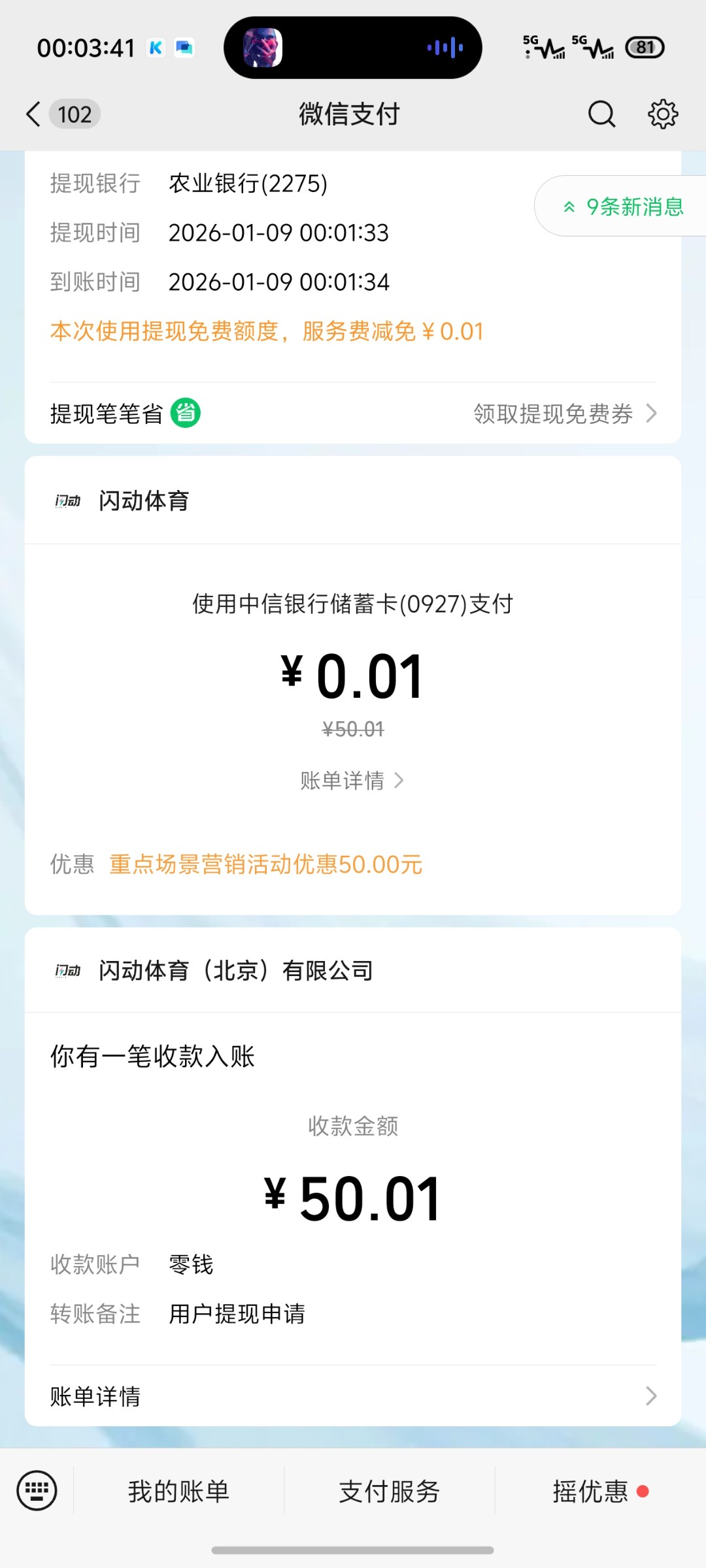Open 我的账单 menu
Screen dimensions: 706x1568
click(x=178, y=1492)
